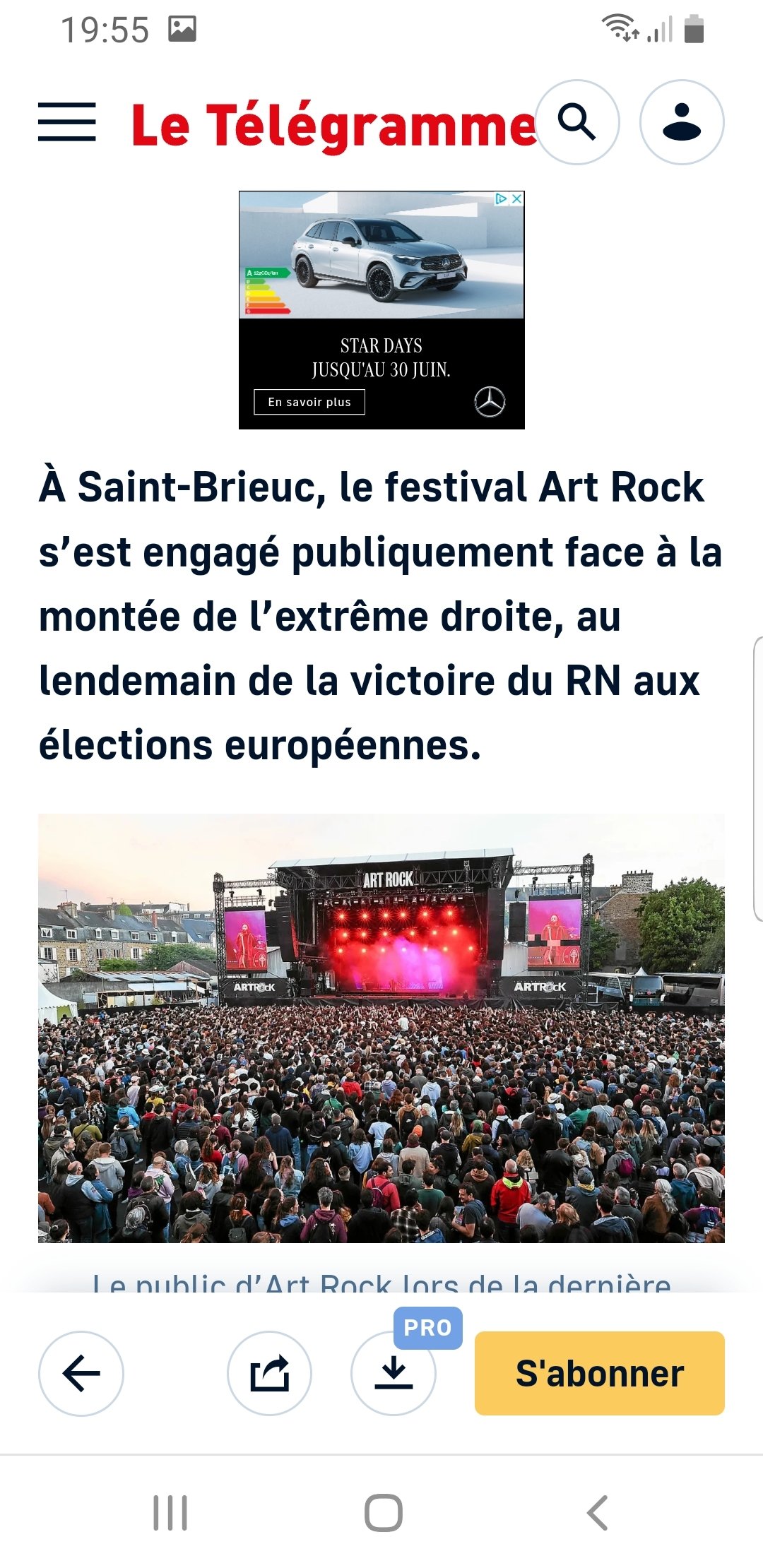The image size is (763, 1568).
Task: Open the Art Rock festival photo
Action: [x=381, y=1028]
